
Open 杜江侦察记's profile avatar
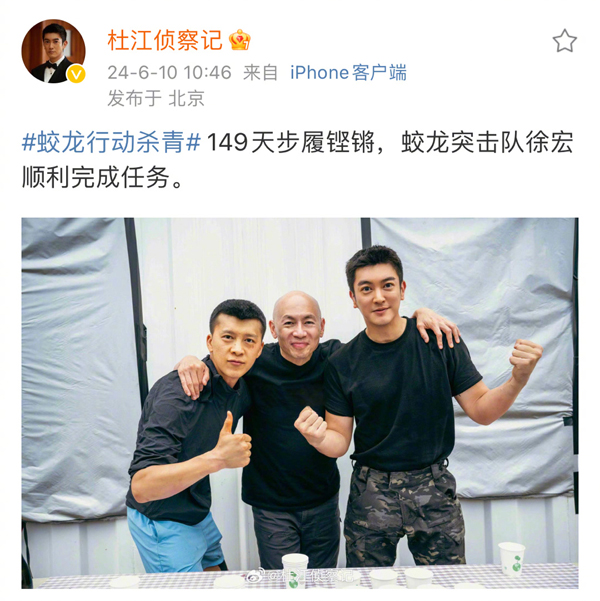(53, 51)
